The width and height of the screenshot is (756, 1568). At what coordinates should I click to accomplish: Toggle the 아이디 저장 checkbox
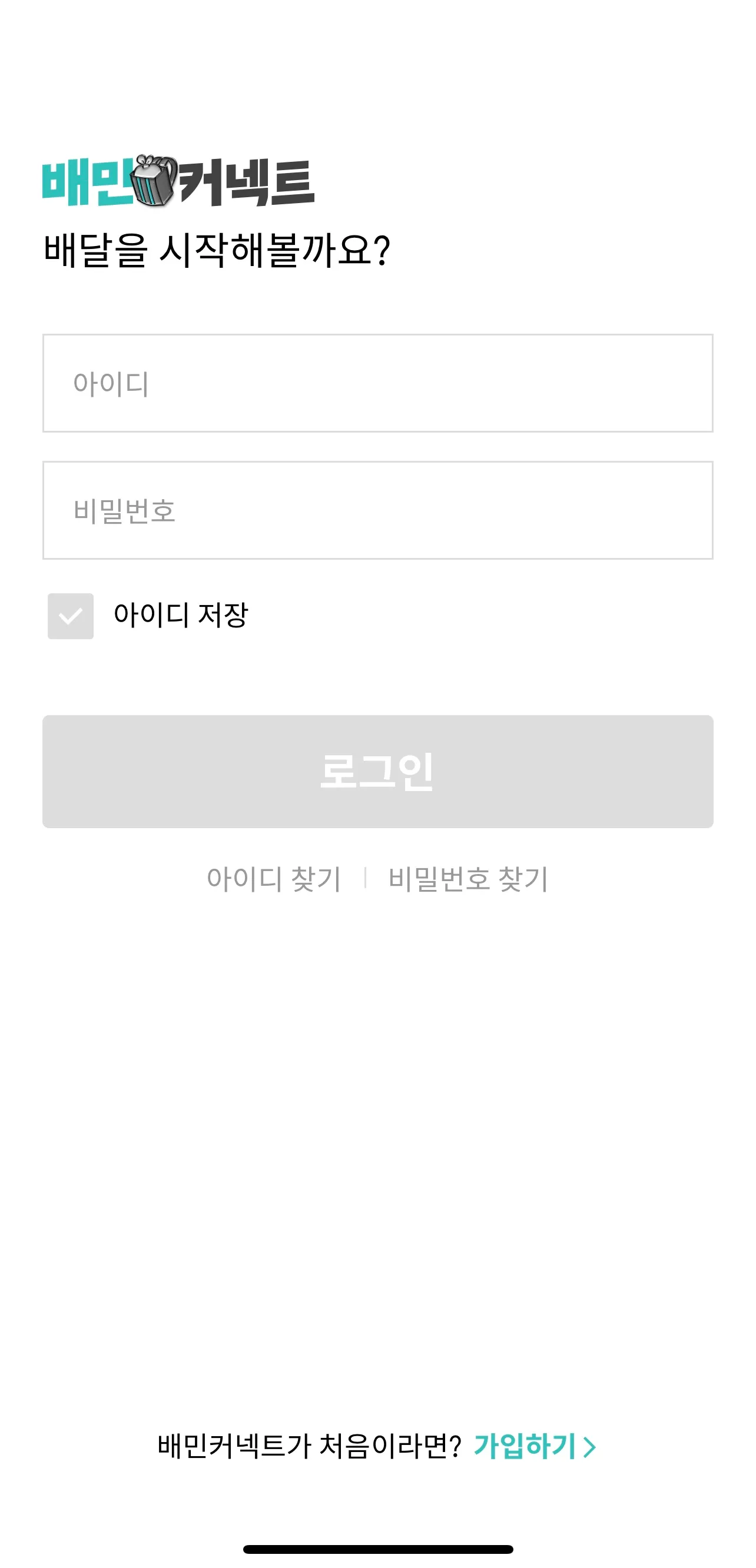click(x=71, y=616)
